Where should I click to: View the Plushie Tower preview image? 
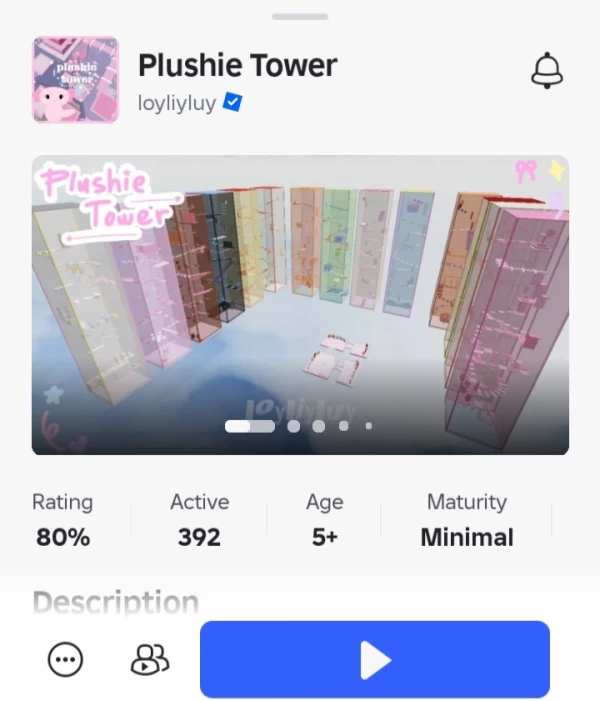point(300,305)
